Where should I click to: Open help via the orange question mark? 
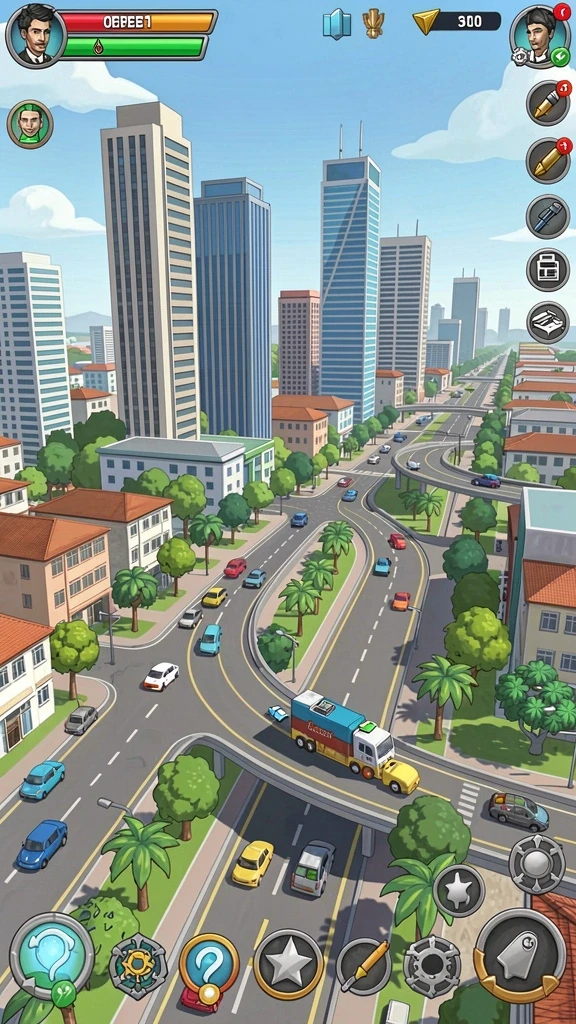209,966
